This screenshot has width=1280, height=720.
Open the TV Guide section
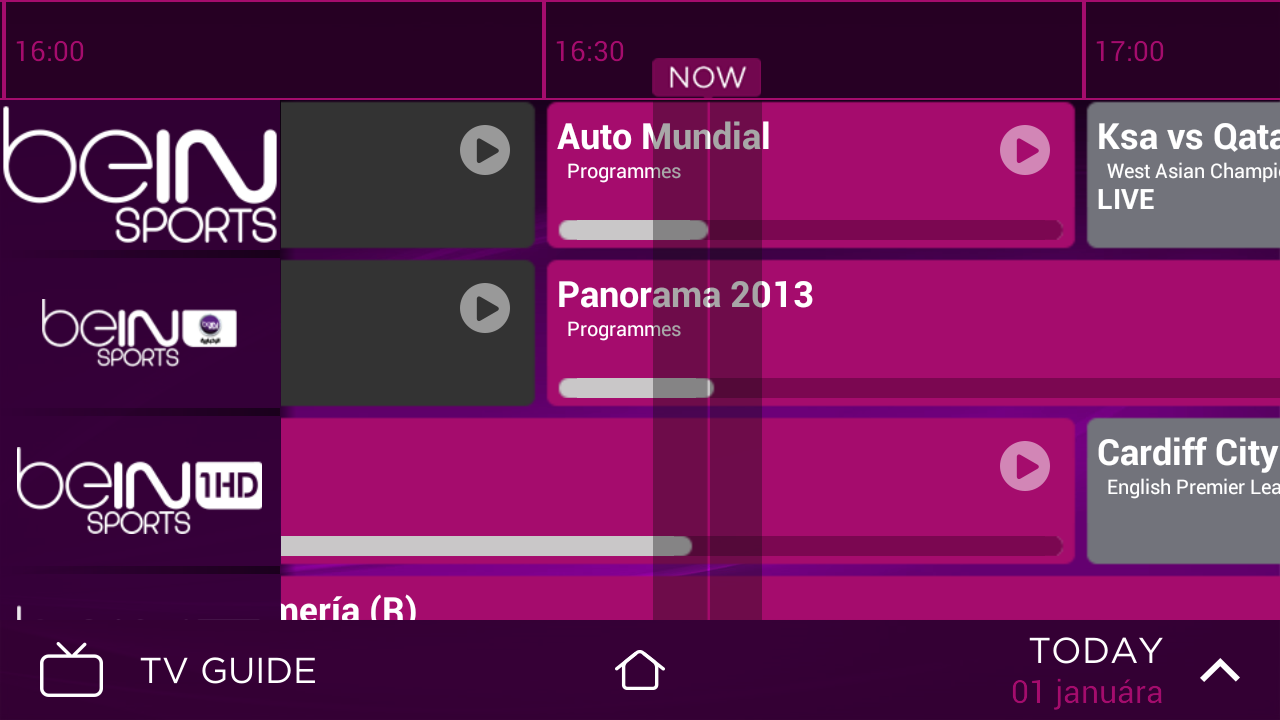(x=178, y=670)
